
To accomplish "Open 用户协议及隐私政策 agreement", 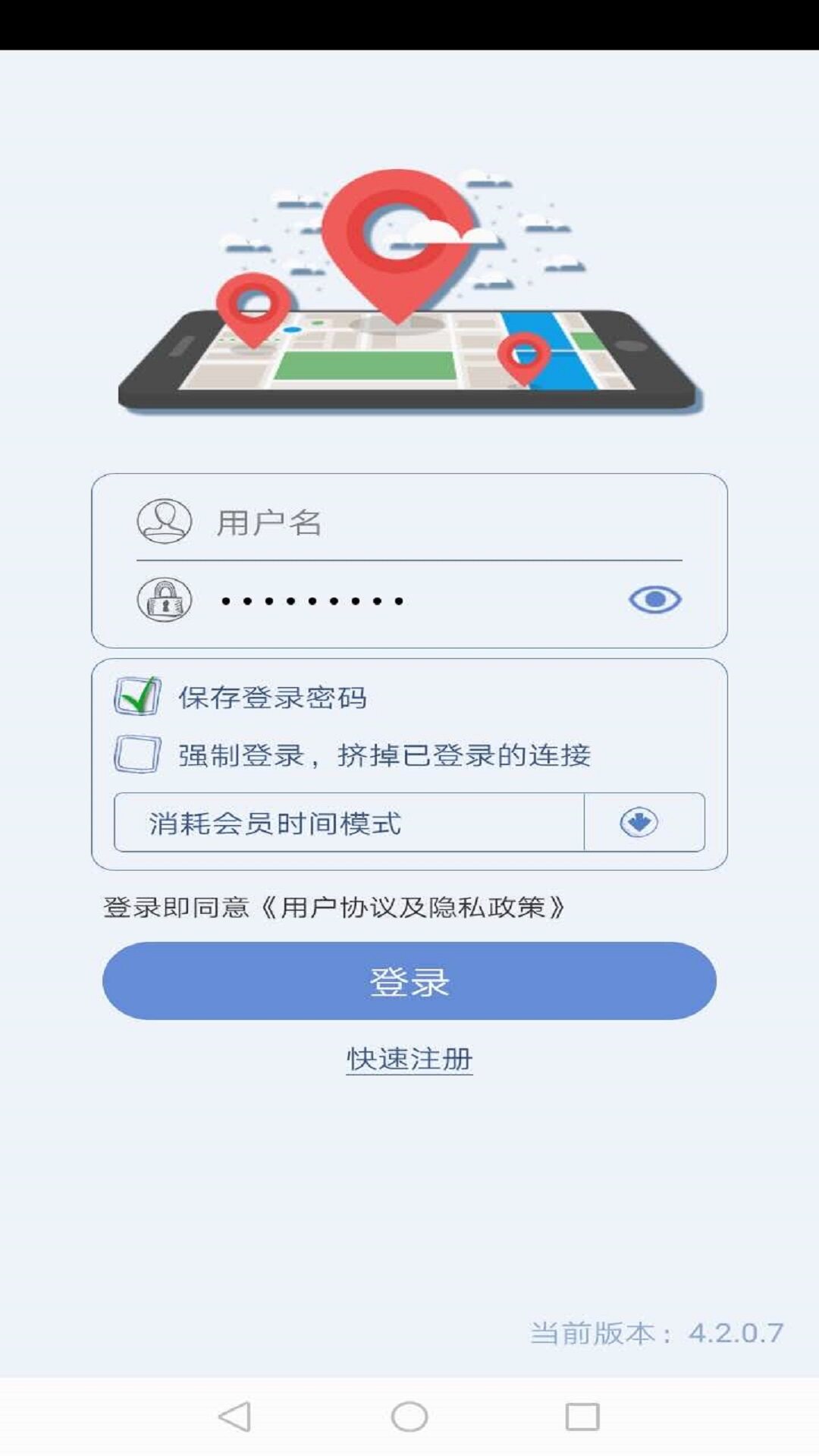I will (x=413, y=907).
